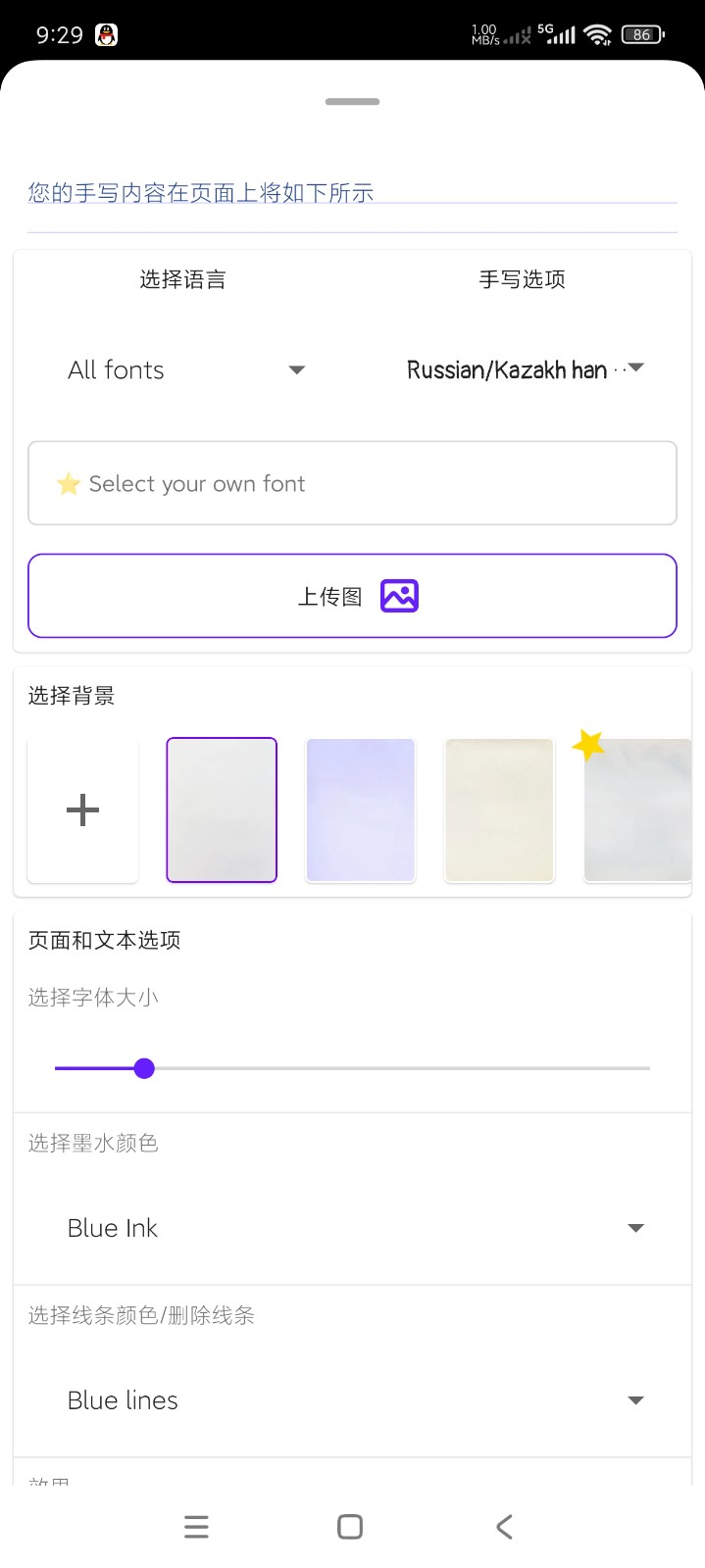705x1568 pixels.
Task: Select the white paper background with purple border
Action: pos(222,810)
